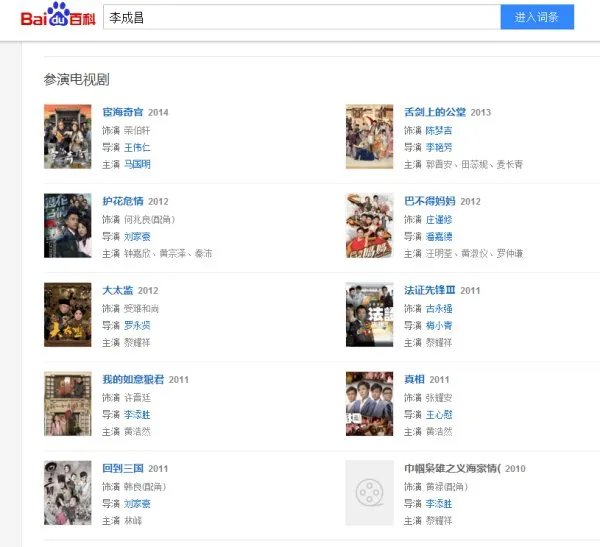Open the 我的如意狼君 title link
This screenshot has height=547, width=600.
[133, 380]
